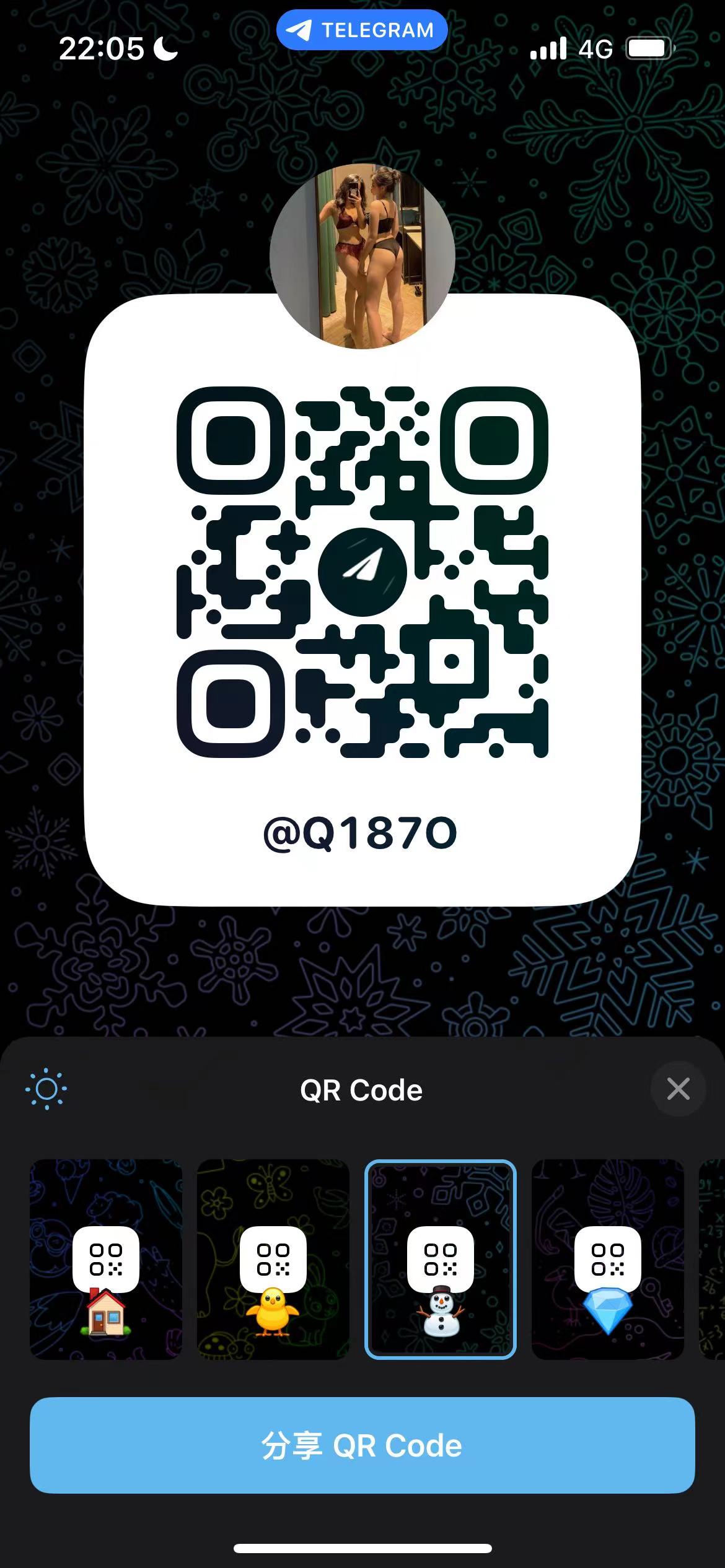Select the chick QR theme

pyautogui.click(x=273, y=1259)
